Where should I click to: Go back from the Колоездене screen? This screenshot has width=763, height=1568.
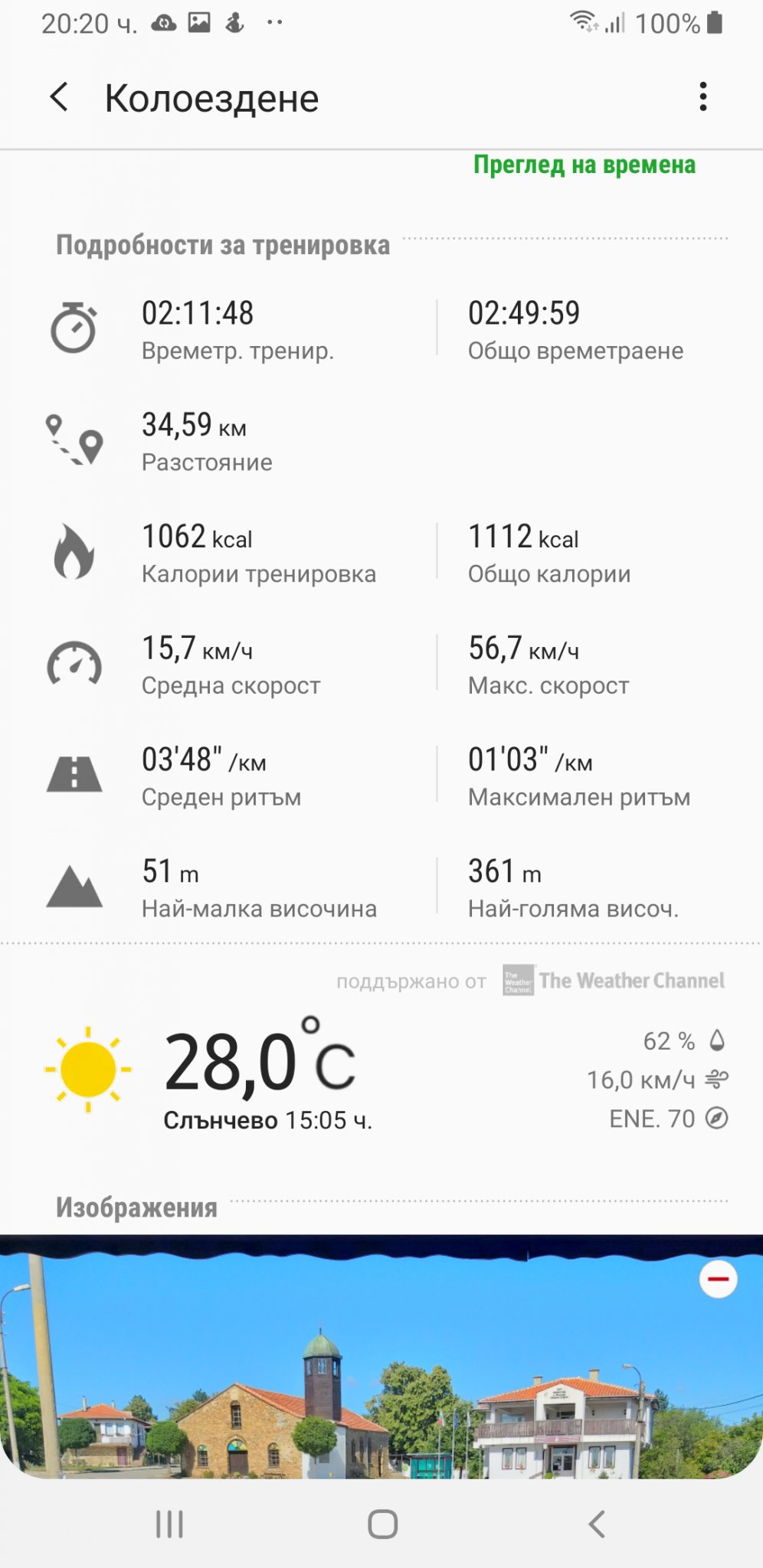(x=59, y=98)
